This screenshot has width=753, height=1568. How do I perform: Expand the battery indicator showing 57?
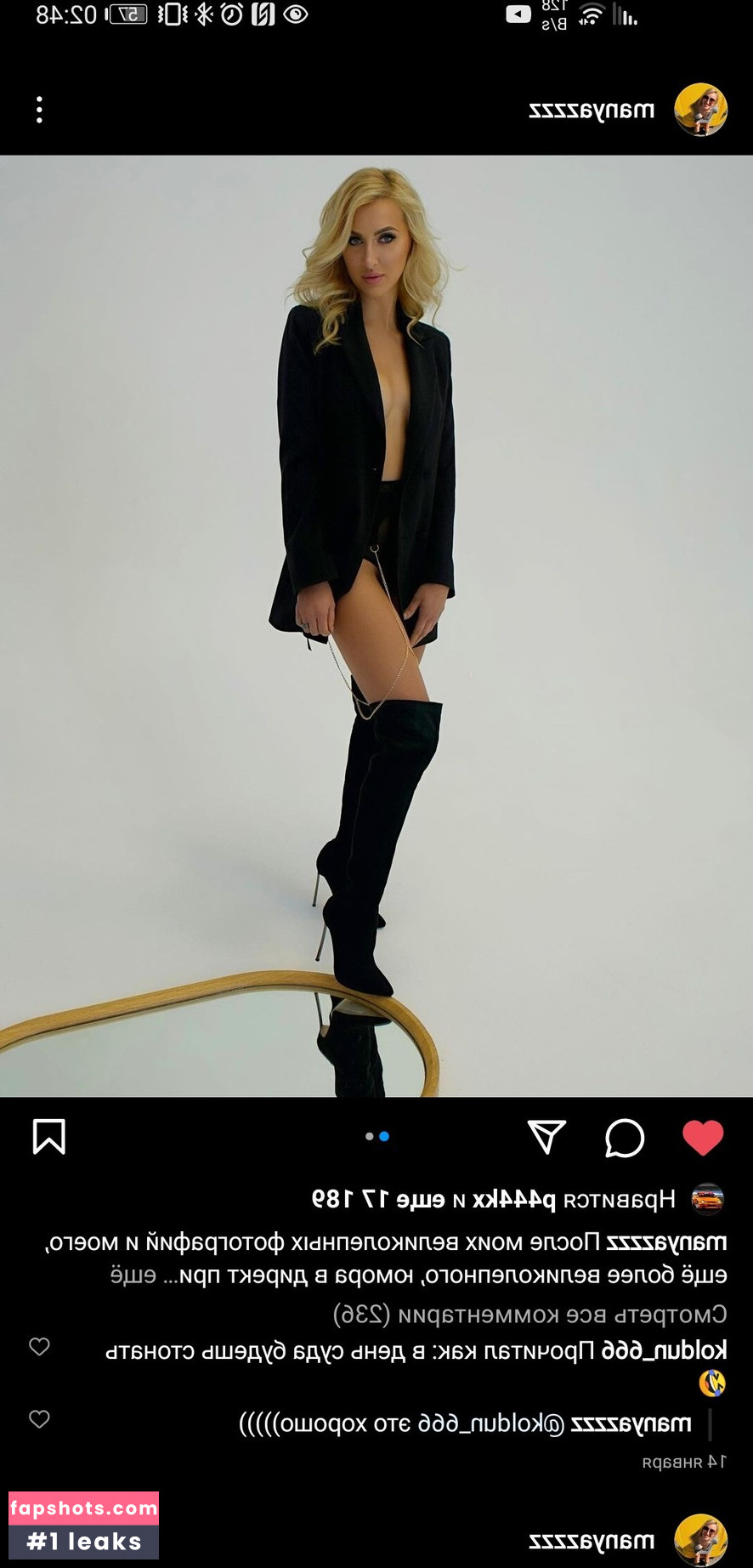click(127, 14)
